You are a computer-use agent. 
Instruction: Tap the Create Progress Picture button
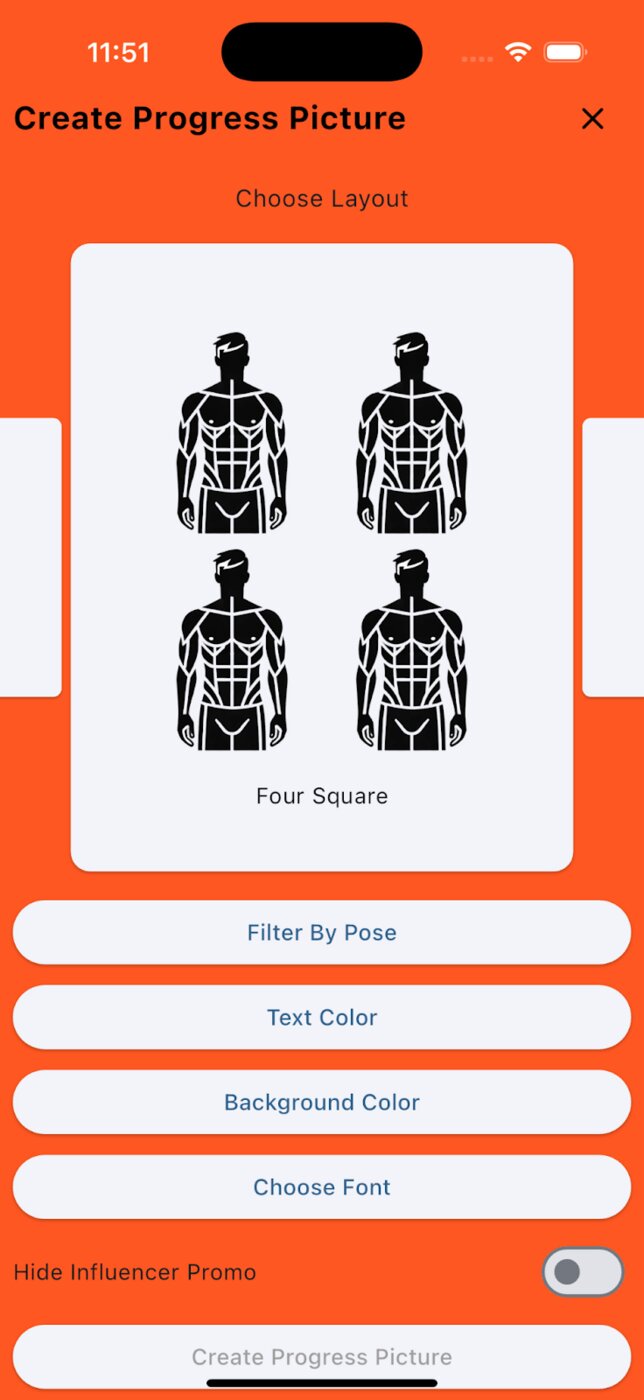322,1356
